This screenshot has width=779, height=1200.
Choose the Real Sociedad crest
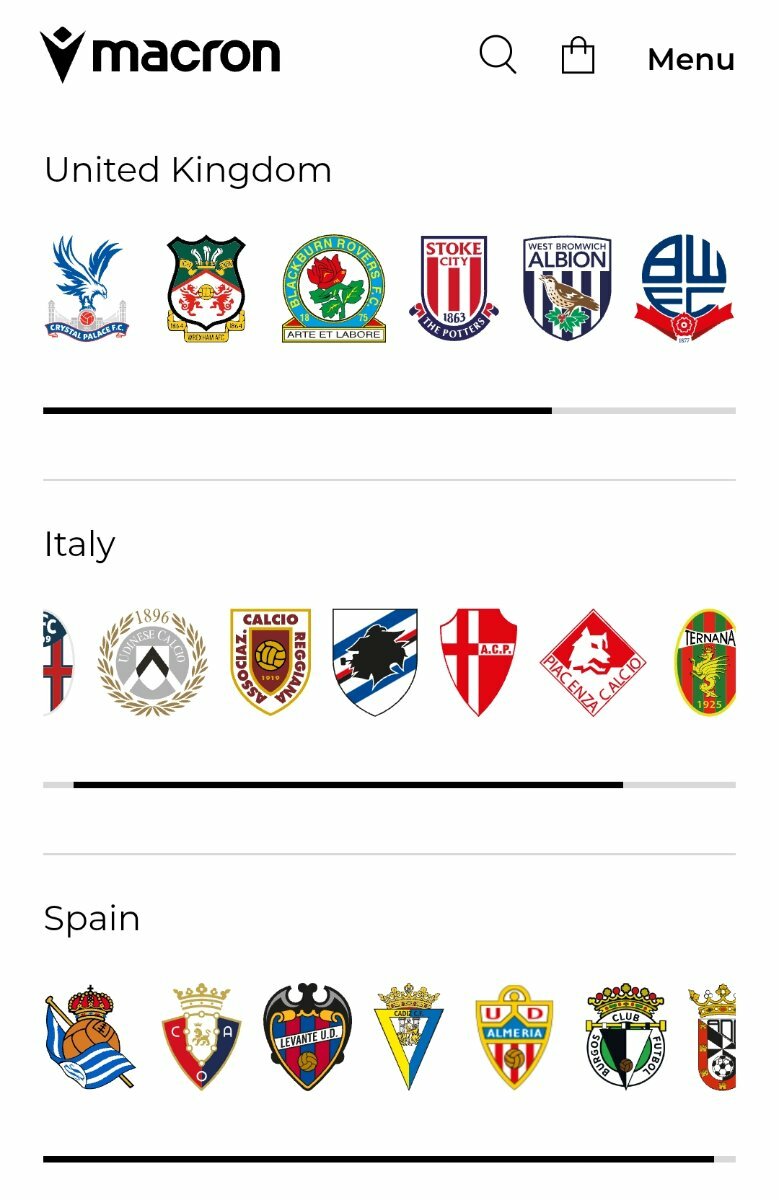[x=90, y=1037]
